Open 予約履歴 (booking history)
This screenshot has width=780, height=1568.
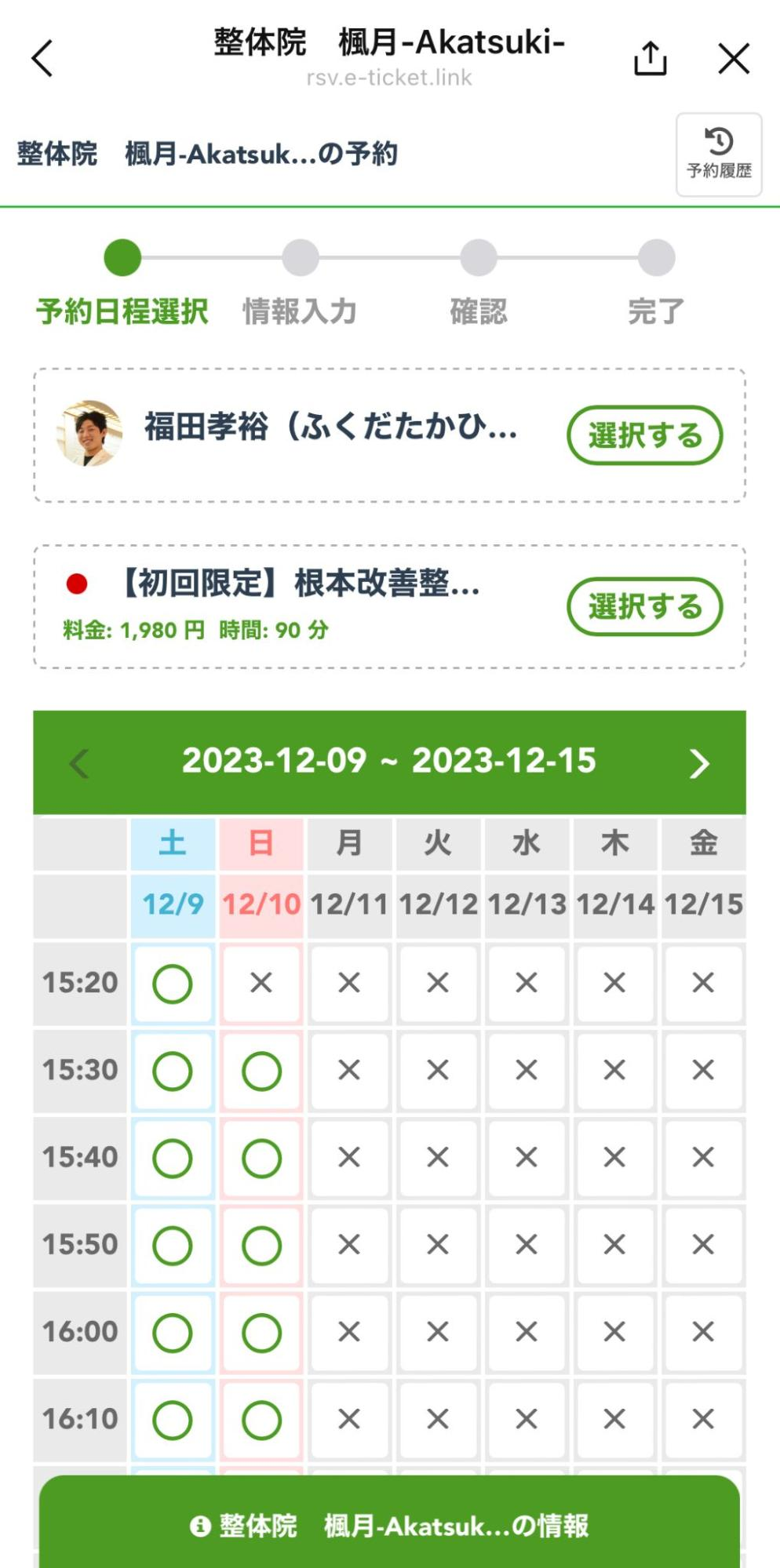(x=718, y=155)
